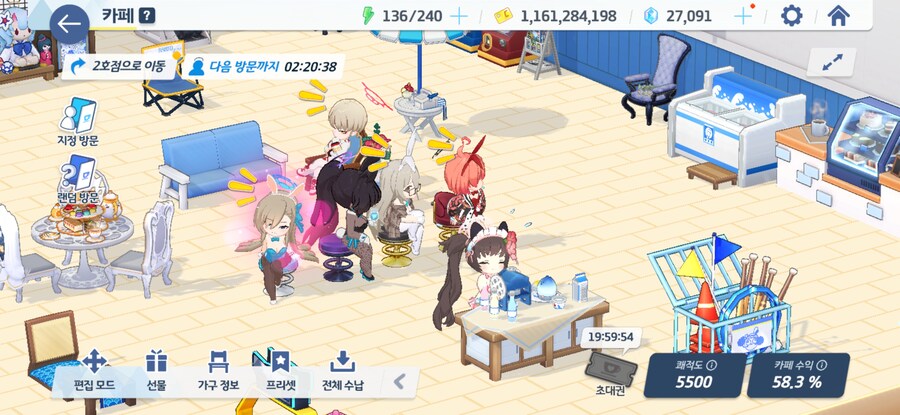Viewport: 900px width, 415px height.
Task: Collapse the bottom toolbar arrow
Action: pos(398,380)
